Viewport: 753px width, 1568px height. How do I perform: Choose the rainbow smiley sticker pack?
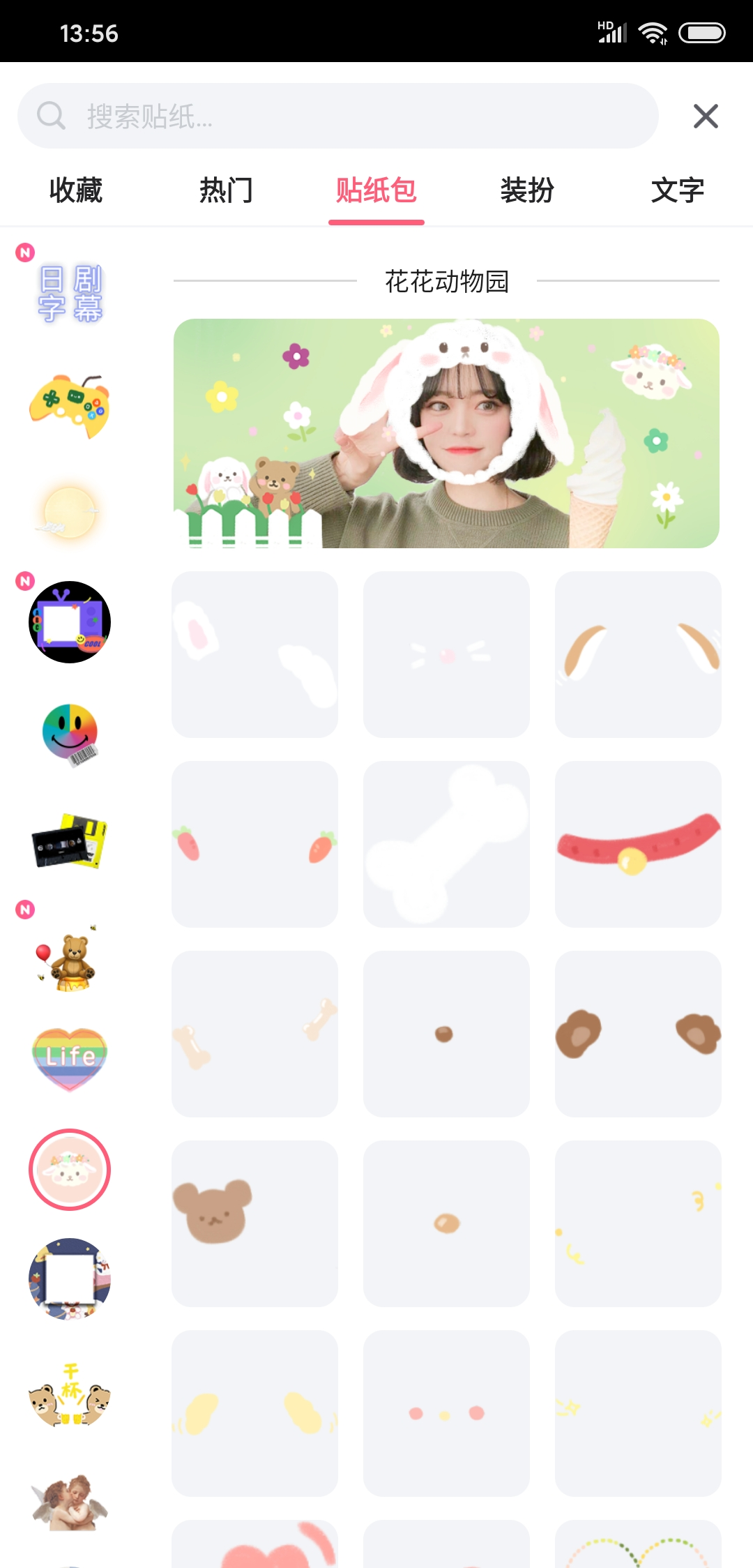point(70,734)
